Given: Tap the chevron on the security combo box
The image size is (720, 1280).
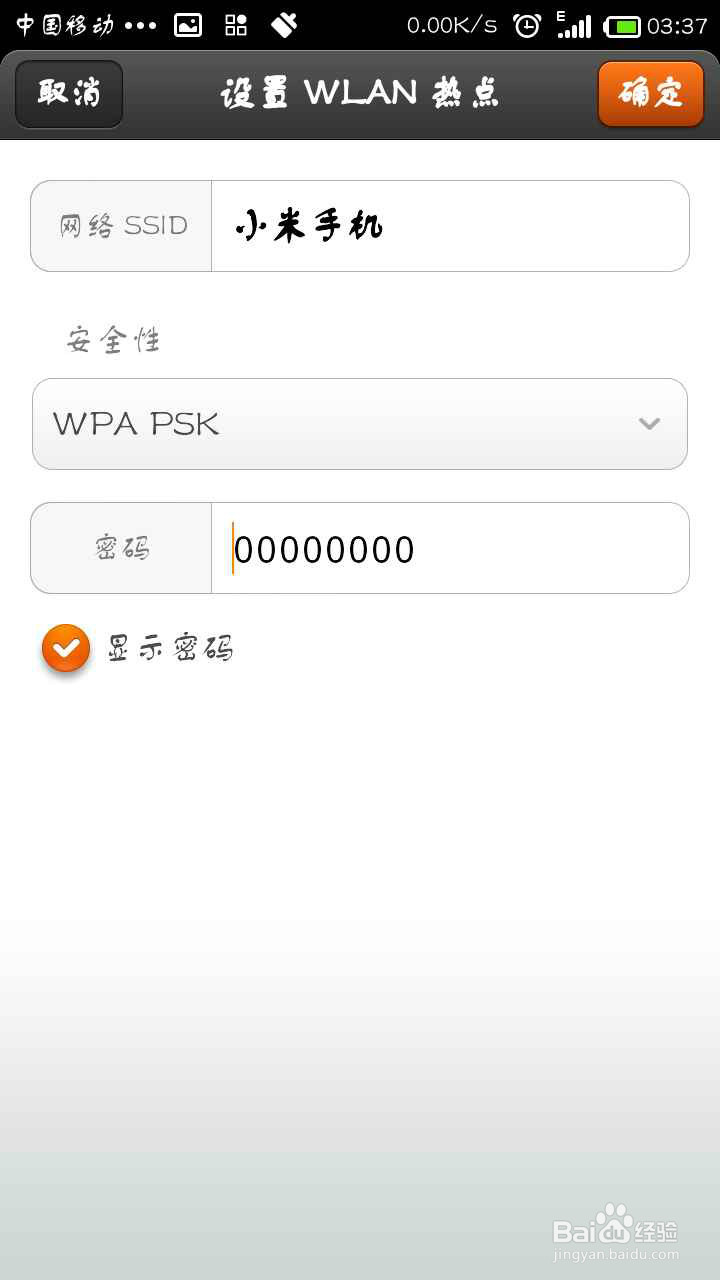Looking at the screenshot, I should (x=650, y=424).
